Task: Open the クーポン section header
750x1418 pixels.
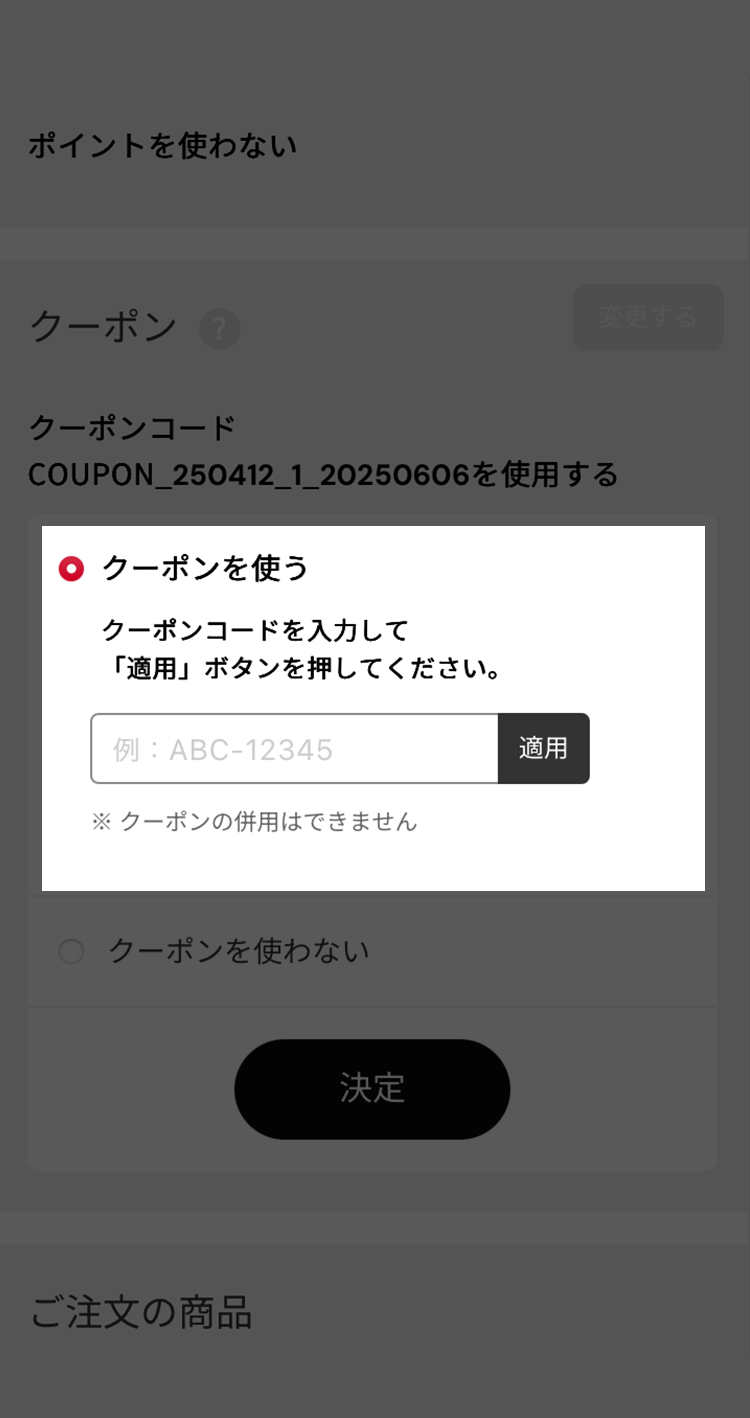Action: click(x=103, y=326)
